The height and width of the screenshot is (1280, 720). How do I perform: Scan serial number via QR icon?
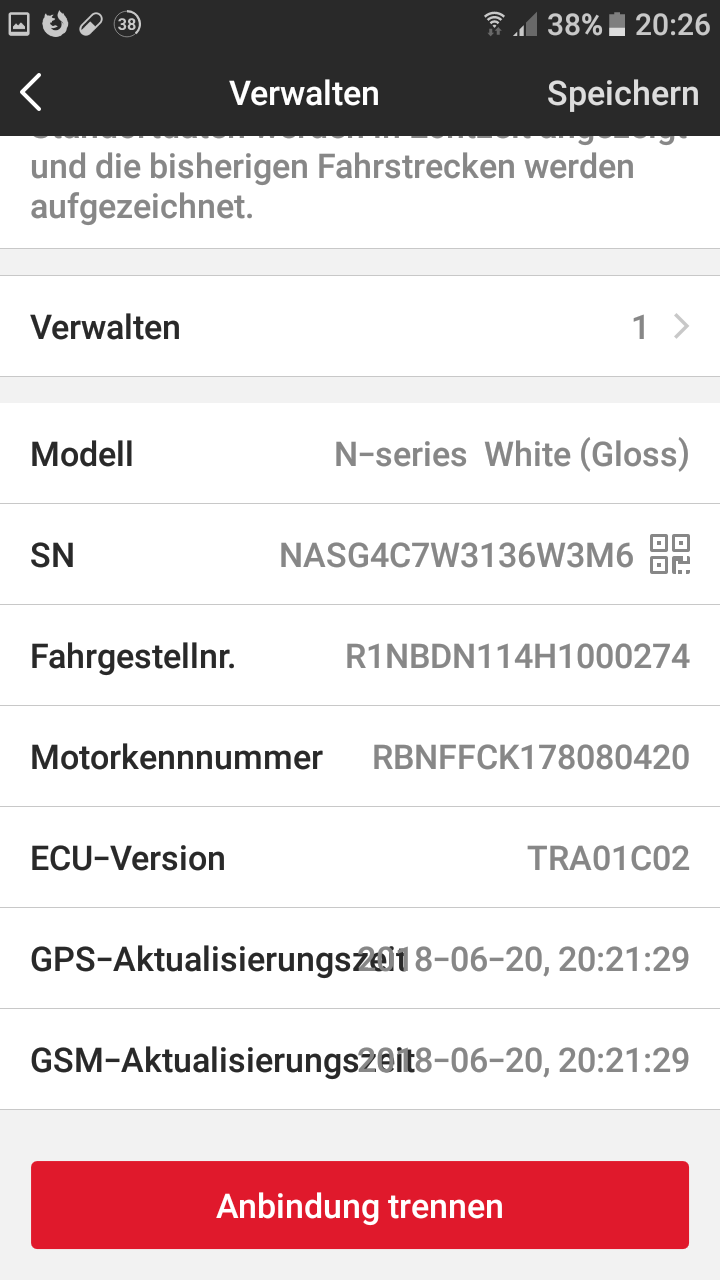pos(670,554)
